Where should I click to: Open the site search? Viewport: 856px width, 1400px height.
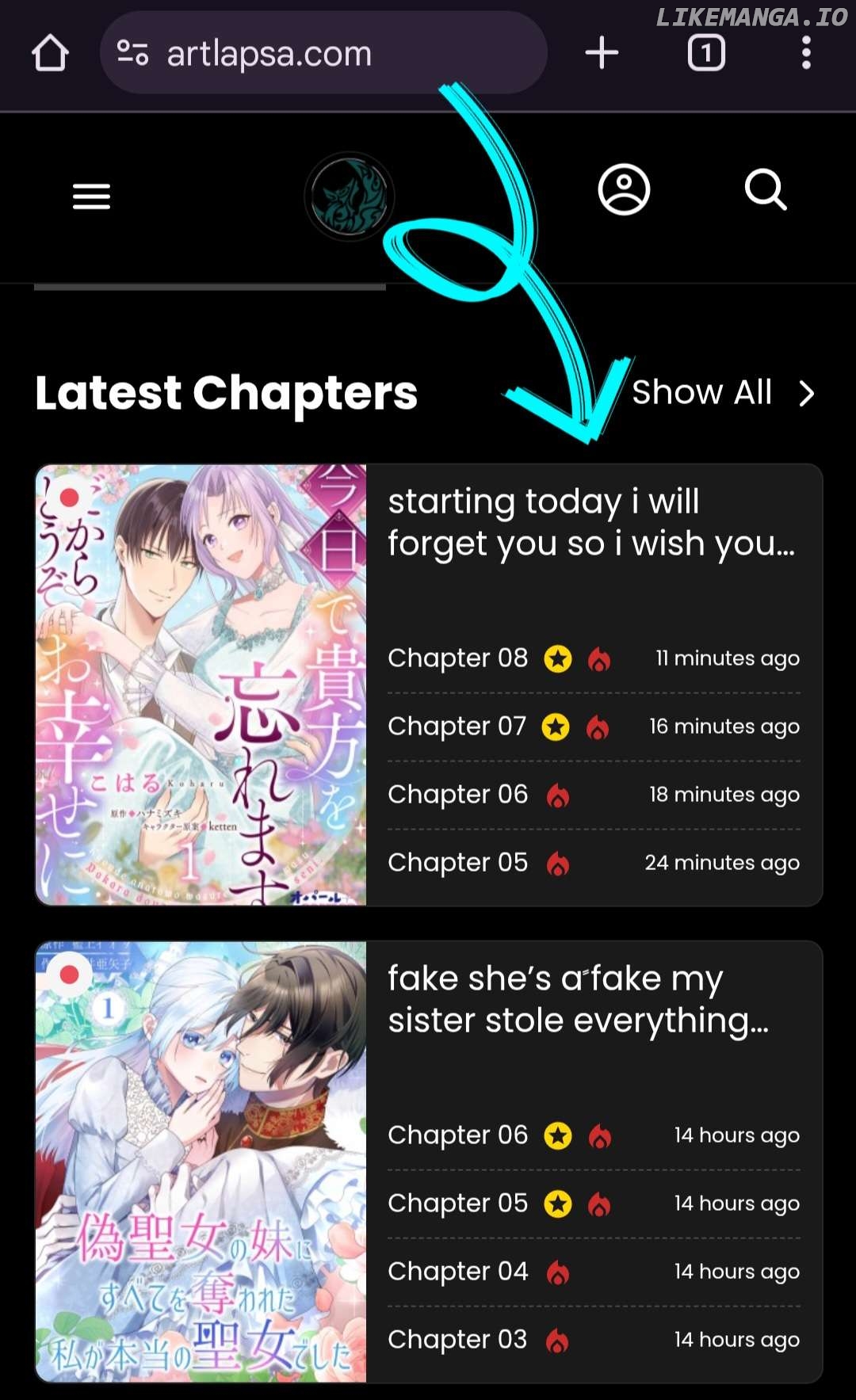click(x=766, y=190)
